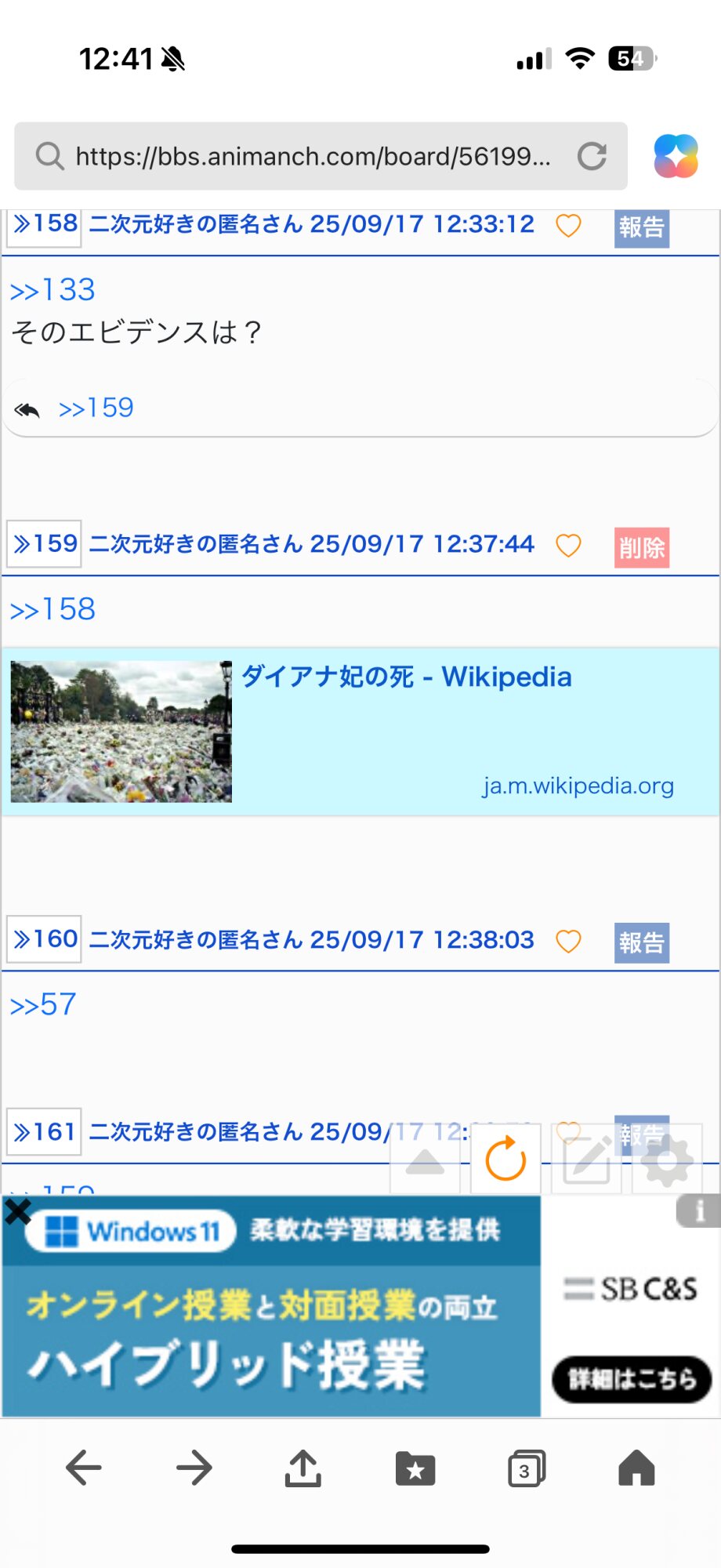The image size is (721, 1568).
Task: Reload the page from the address bar
Action: (592, 156)
